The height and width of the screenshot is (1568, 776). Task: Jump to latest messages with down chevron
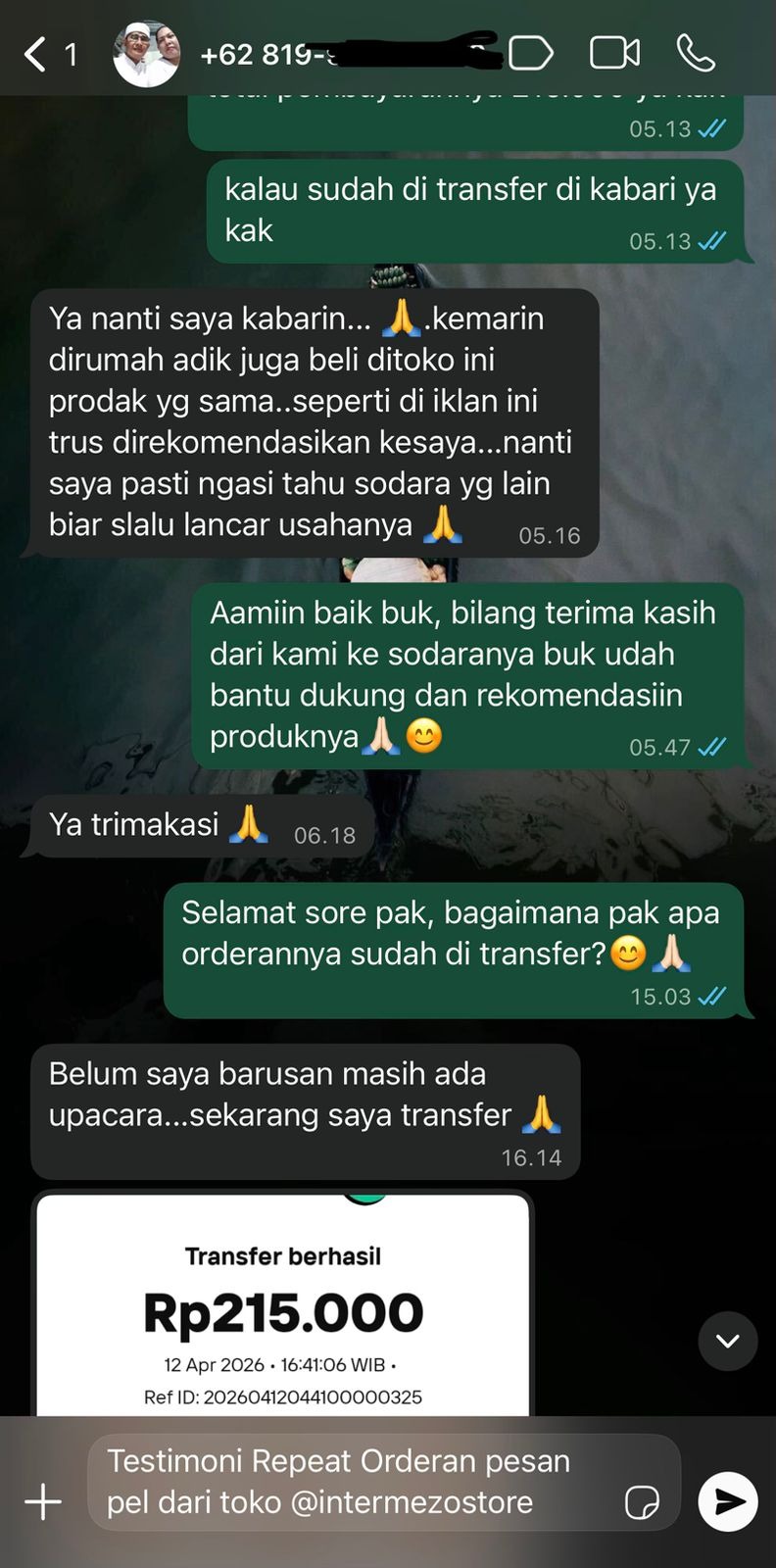pyautogui.click(x=727, y=1341)
